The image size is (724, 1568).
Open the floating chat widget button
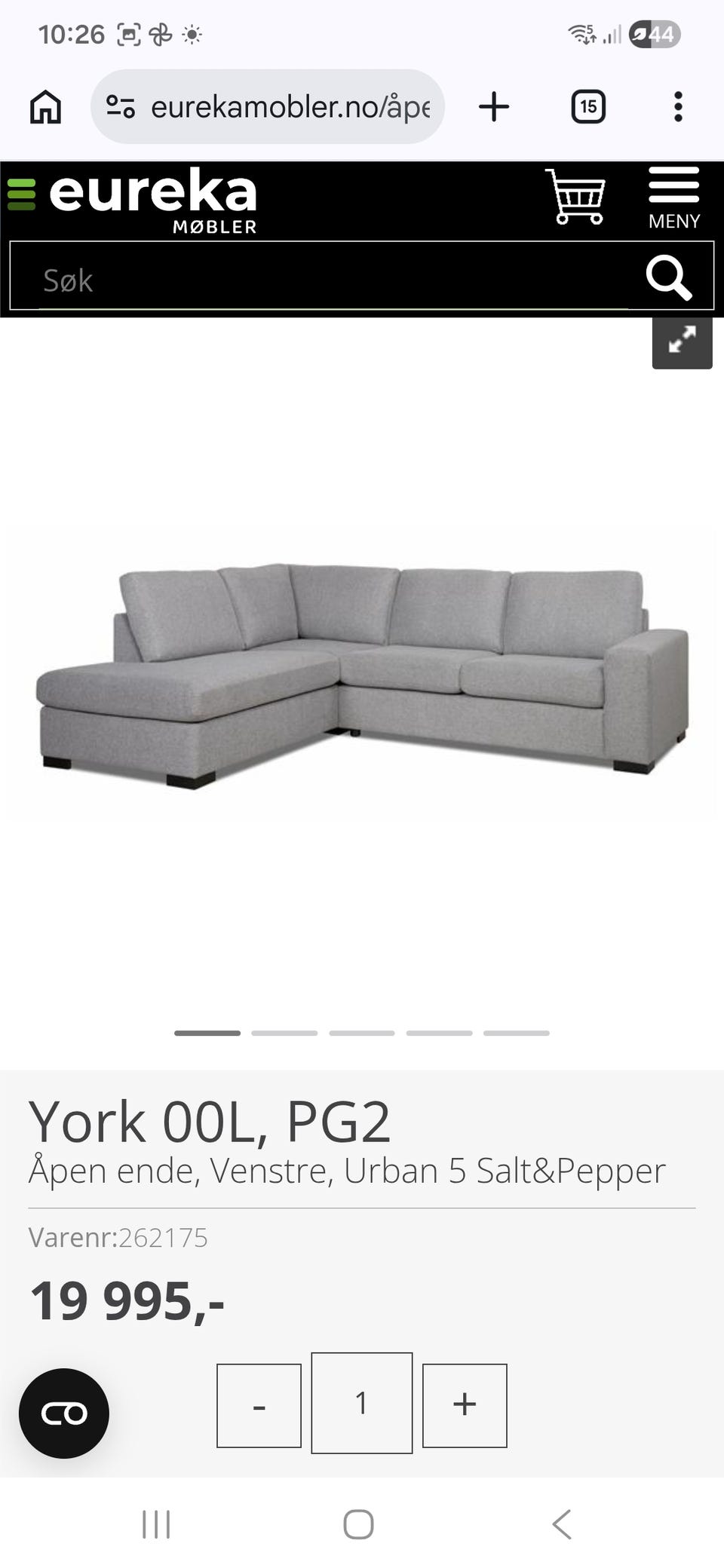(x=64, y=1413)
